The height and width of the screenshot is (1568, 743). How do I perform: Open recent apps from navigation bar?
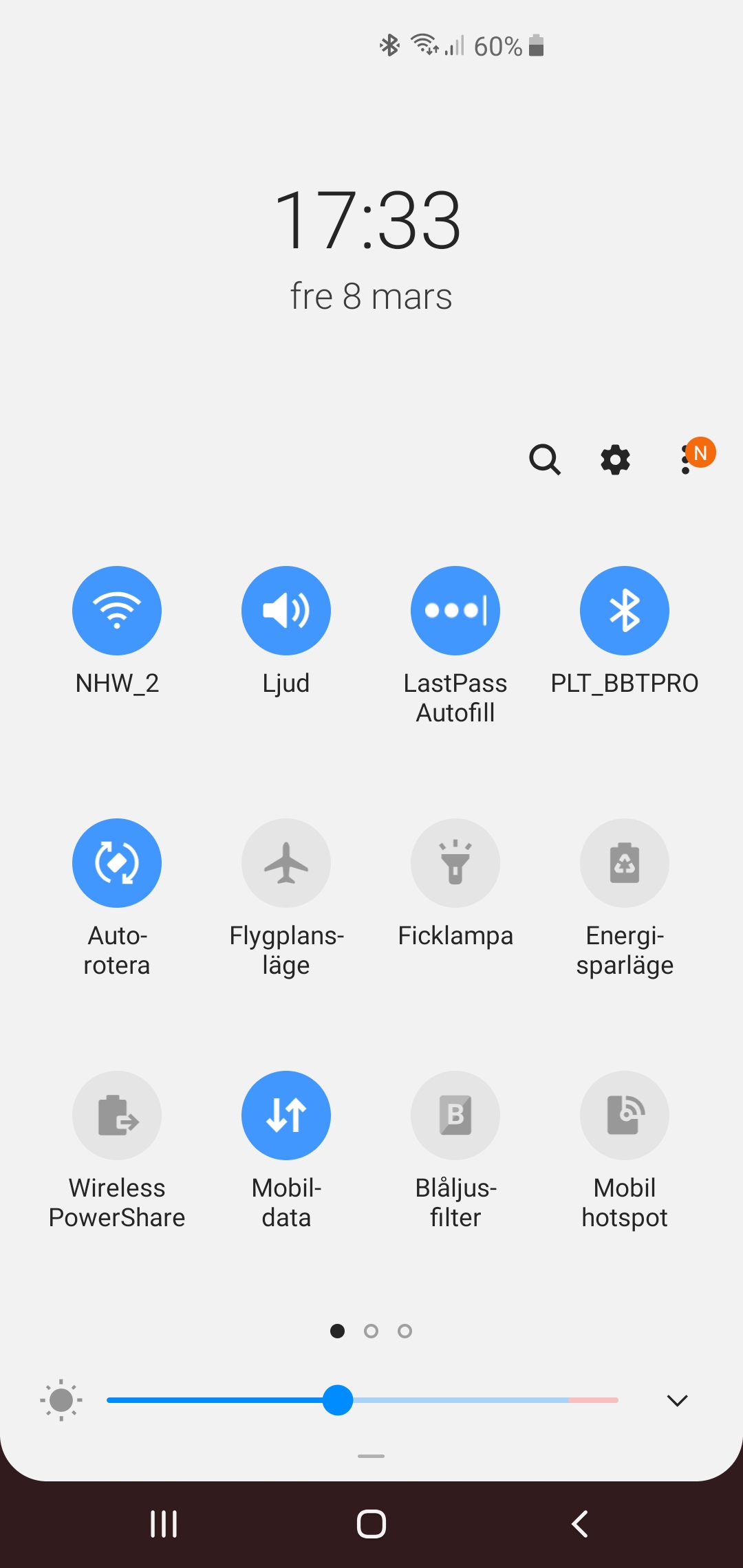tap(164, 1524)
